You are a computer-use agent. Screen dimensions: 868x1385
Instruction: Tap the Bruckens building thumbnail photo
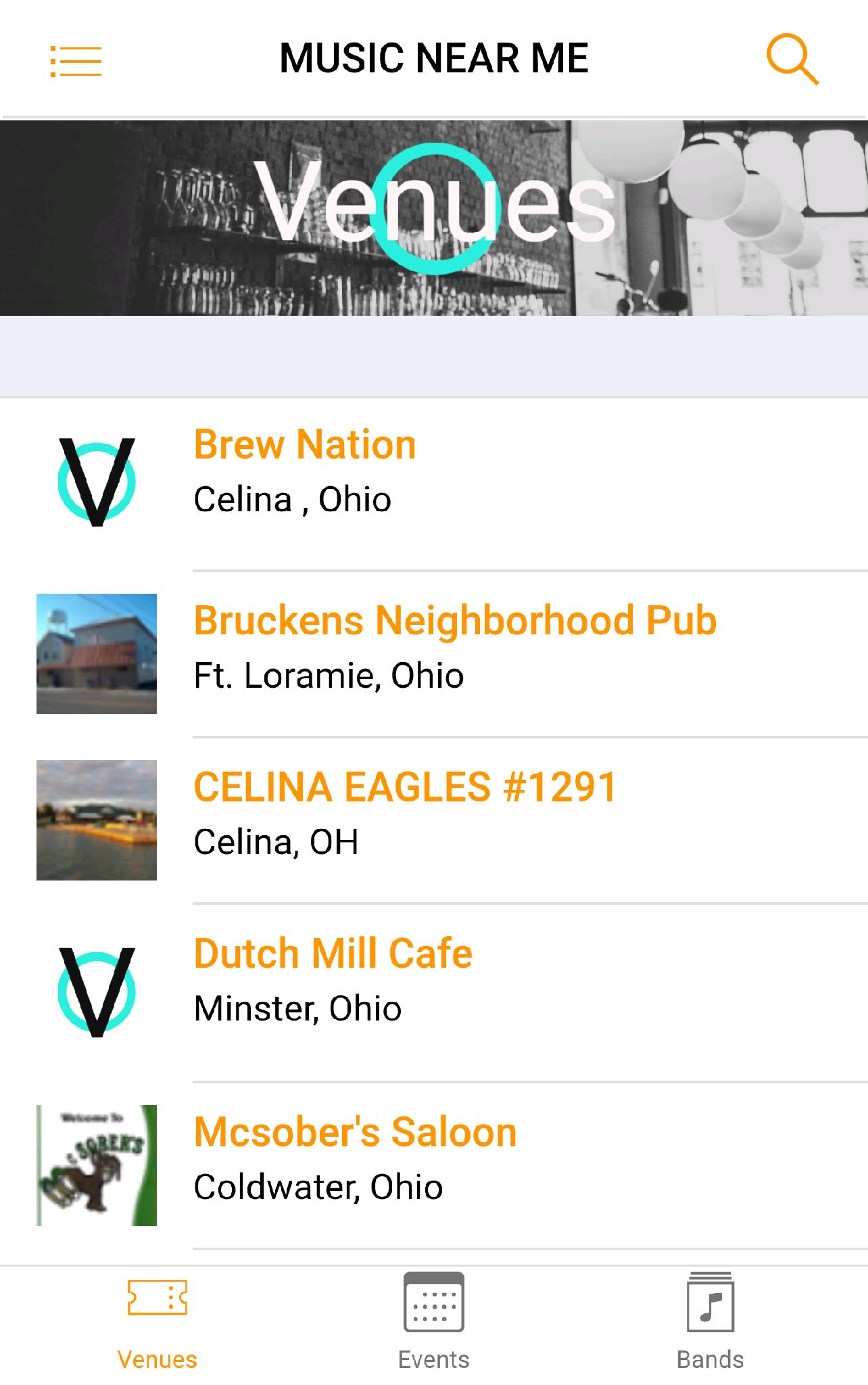click(97, 653)
